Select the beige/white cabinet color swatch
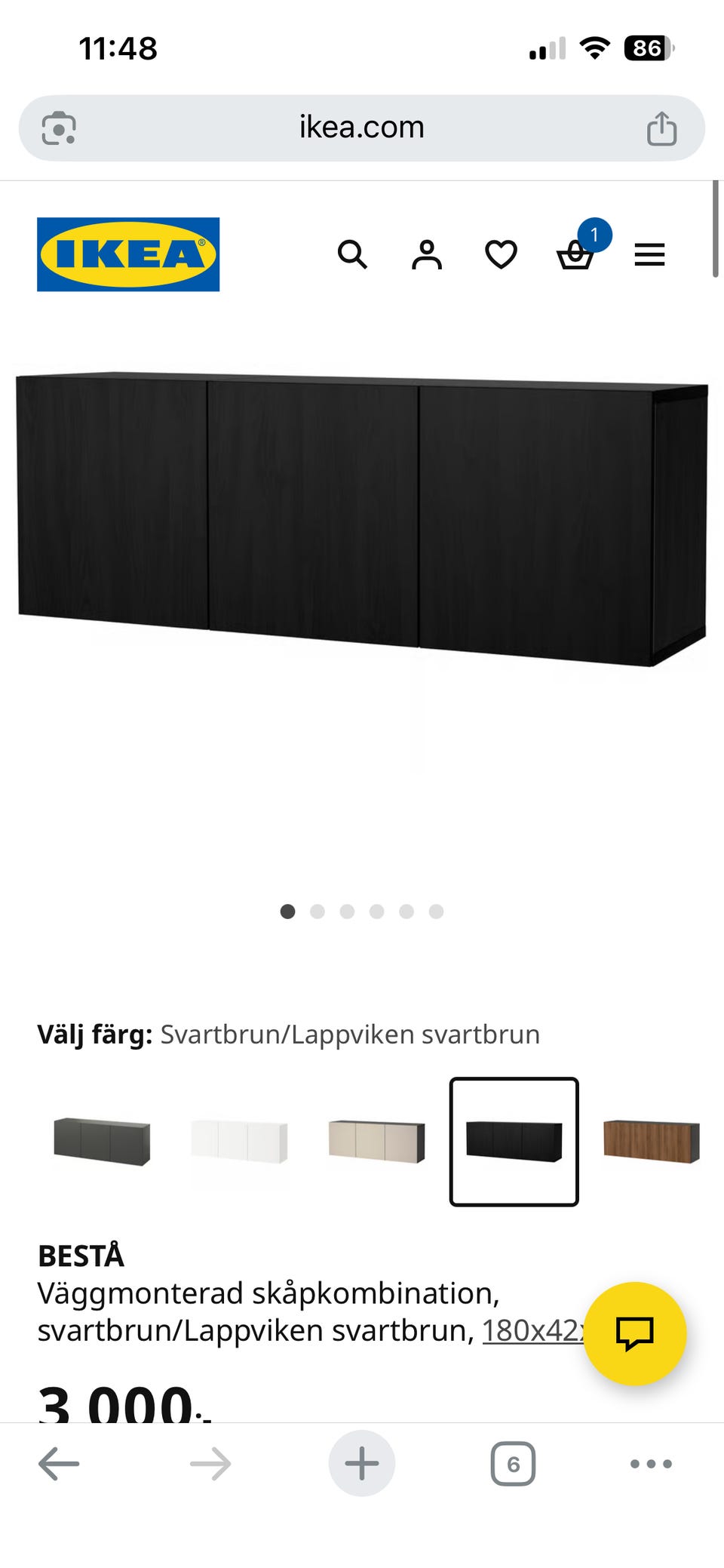The width and height of the screenshot is (724, 1568). pos(377,1140)
